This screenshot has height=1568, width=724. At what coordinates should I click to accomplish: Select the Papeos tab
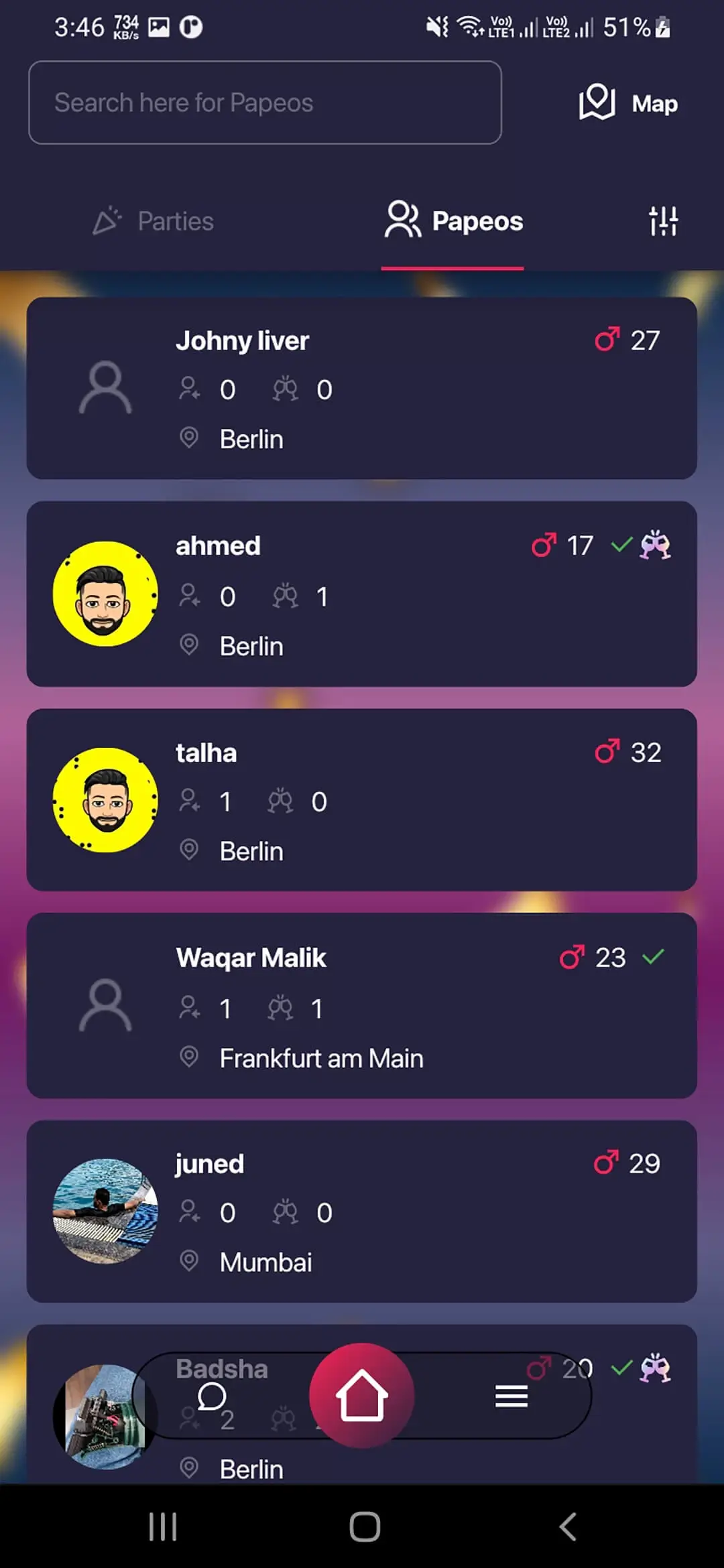click(x=452, y=220)
